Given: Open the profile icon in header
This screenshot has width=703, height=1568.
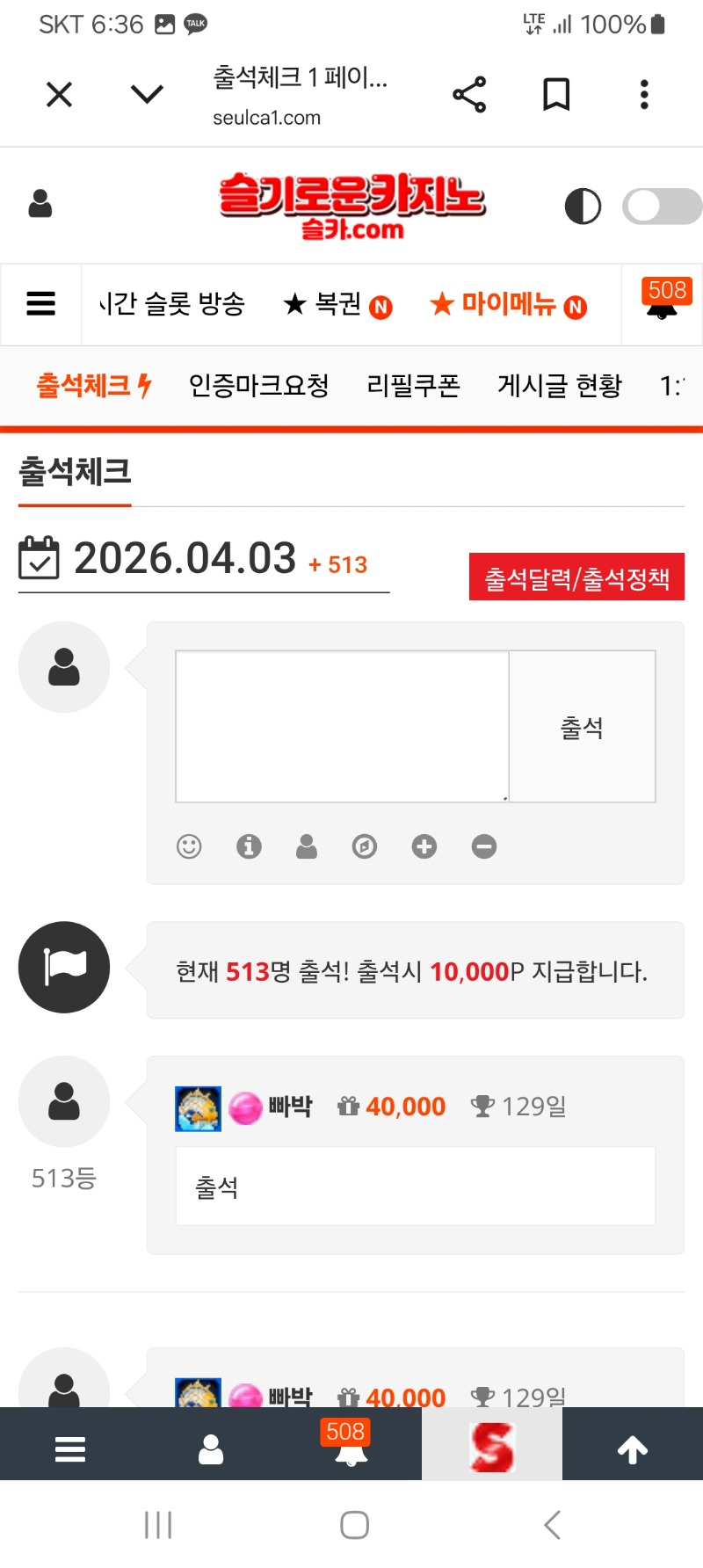Looking at the screenshot, I should pyautogui.click(x=40, y=205).
